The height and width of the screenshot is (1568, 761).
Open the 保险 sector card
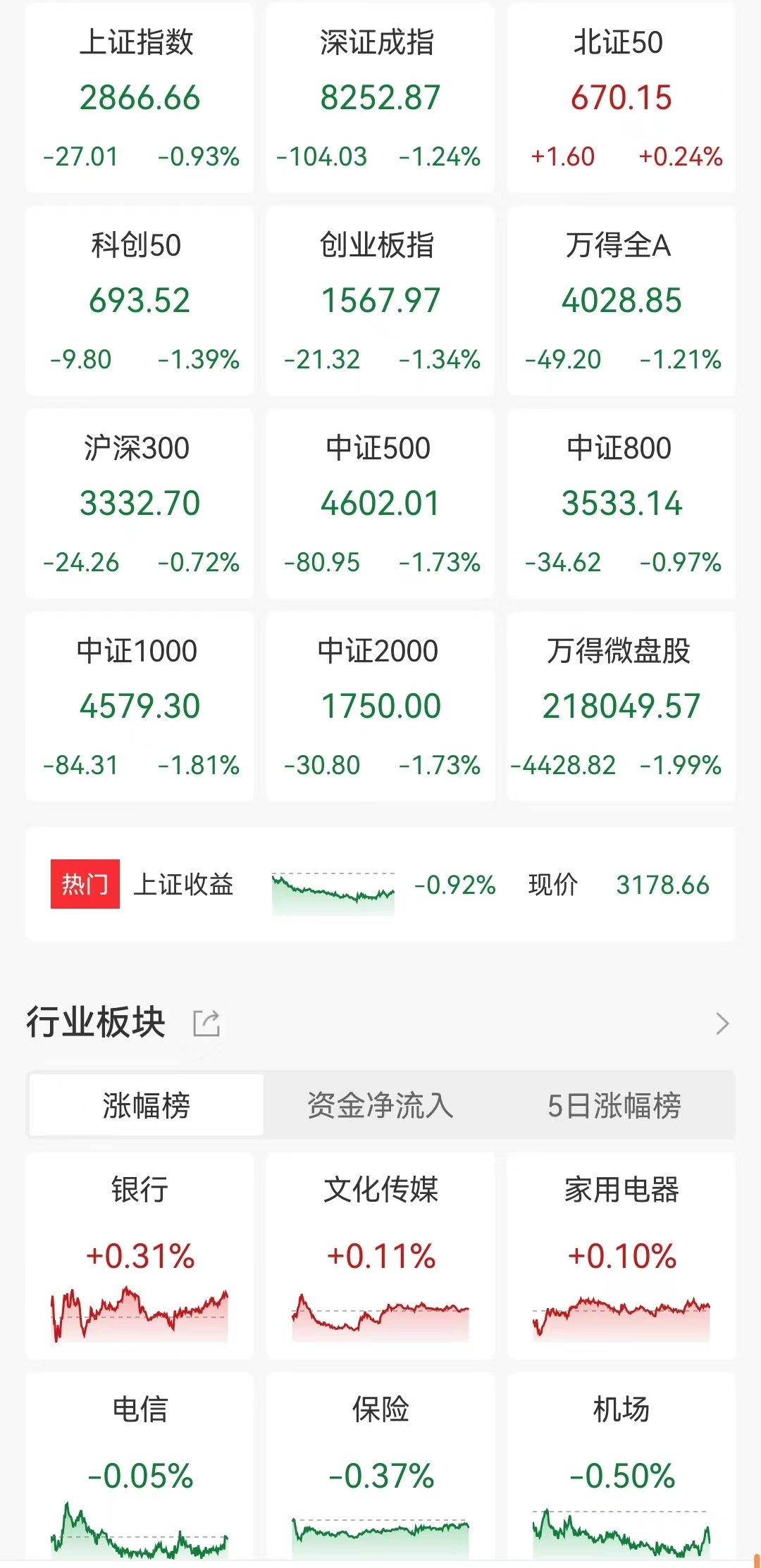pyautogui.click(x=380, y=1469)
